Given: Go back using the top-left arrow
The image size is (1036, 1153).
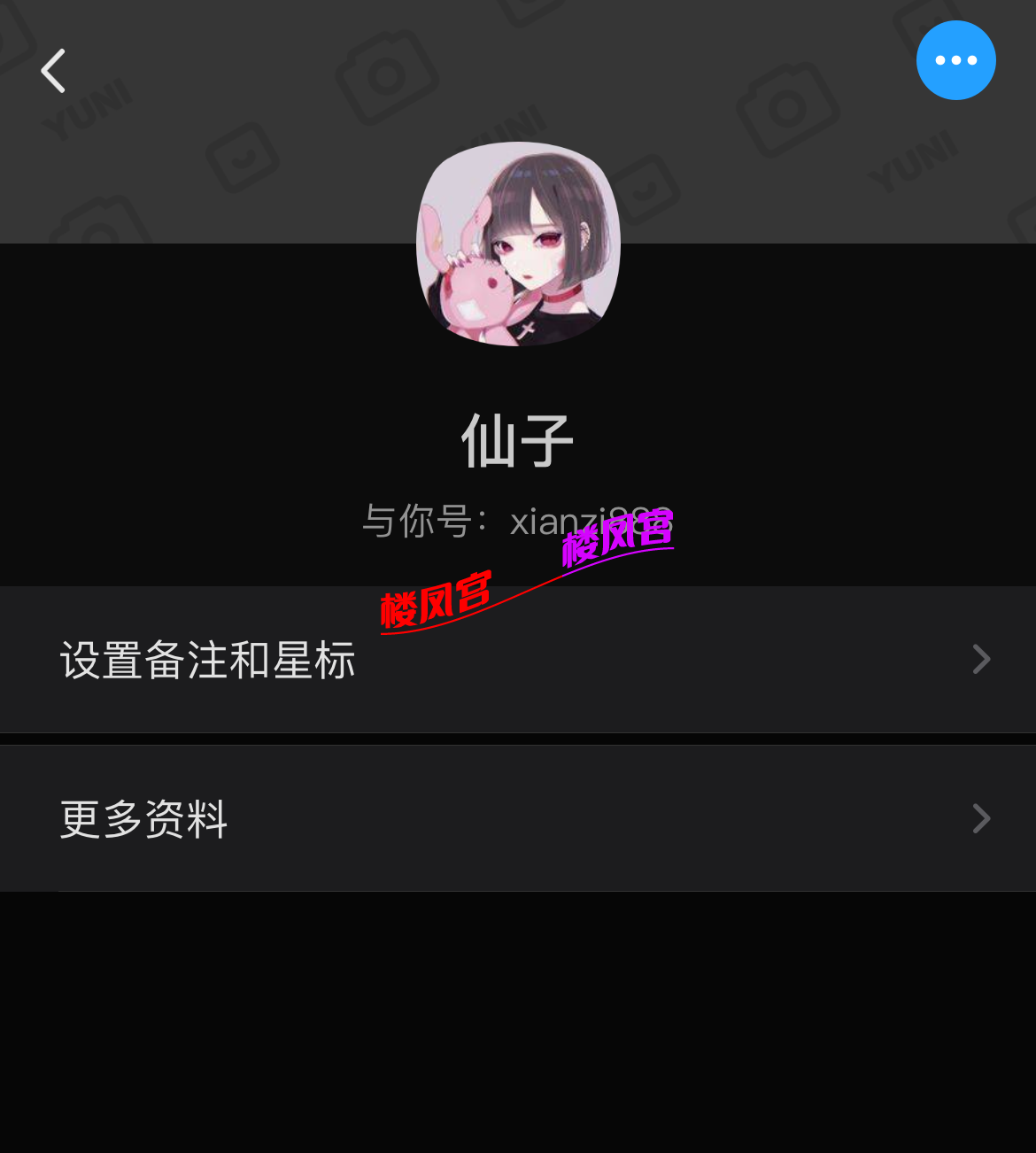Looking at the screenshot, I should tap(53, 71).
